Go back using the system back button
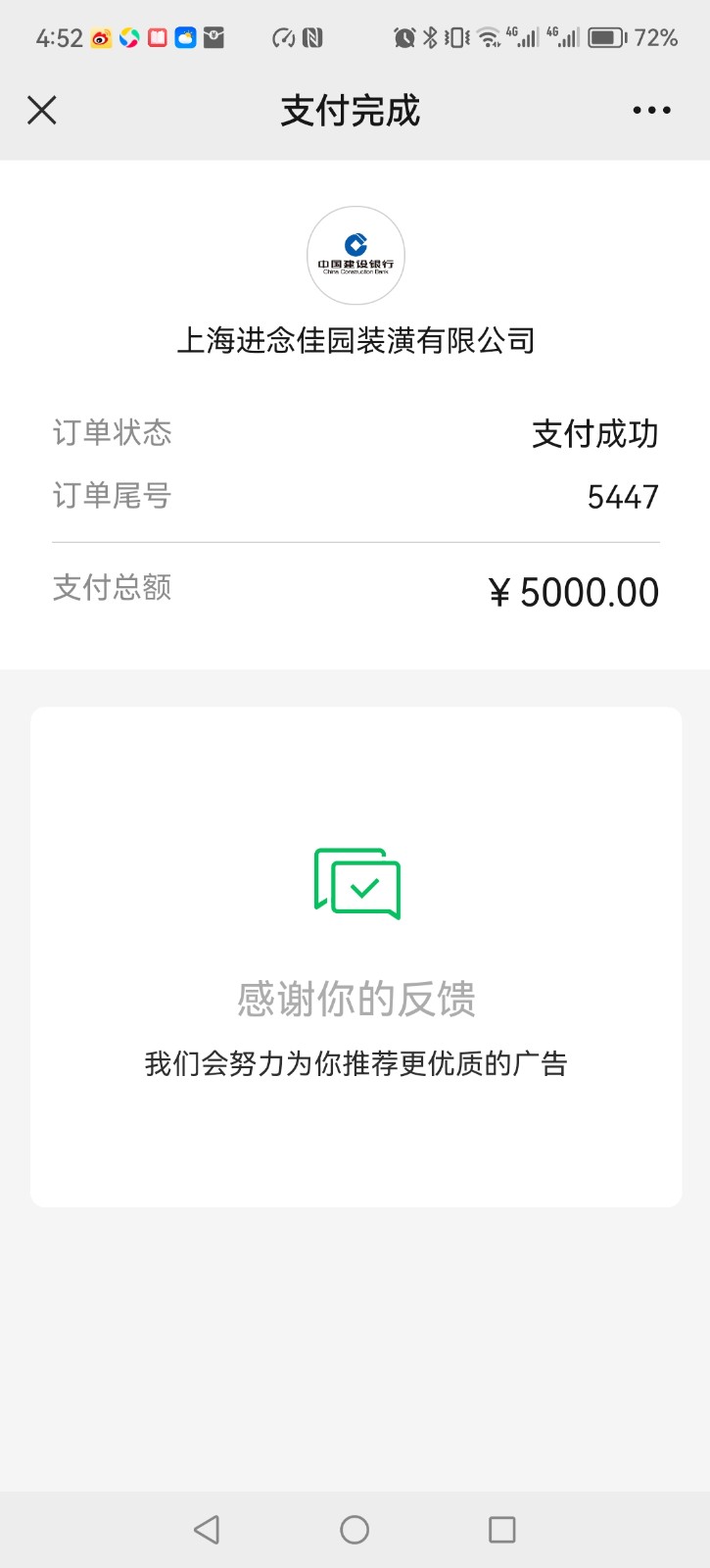Image resolution: width=710 pixels, height=1568 pixels. point(207,1530)
